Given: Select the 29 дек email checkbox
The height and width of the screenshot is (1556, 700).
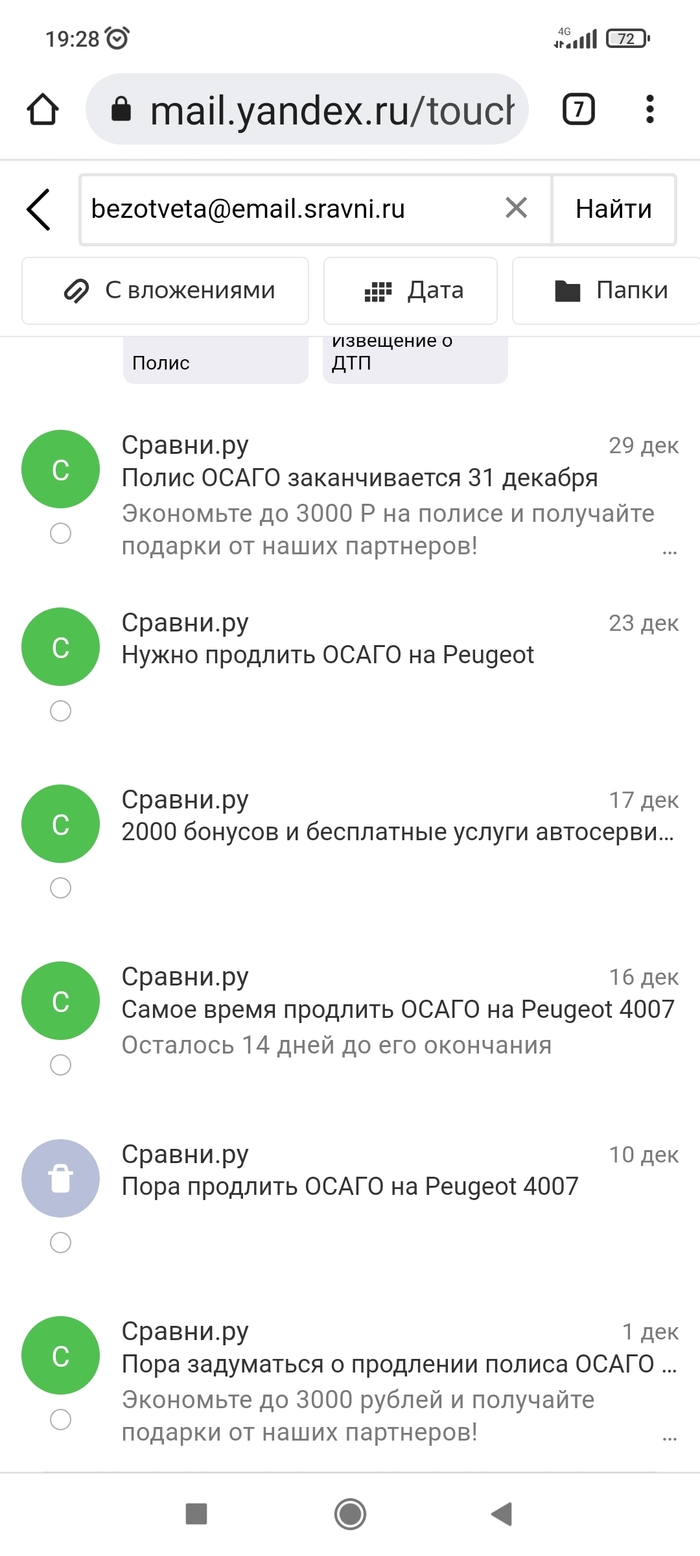Looking at the screenshot, I should coord(60,534).
